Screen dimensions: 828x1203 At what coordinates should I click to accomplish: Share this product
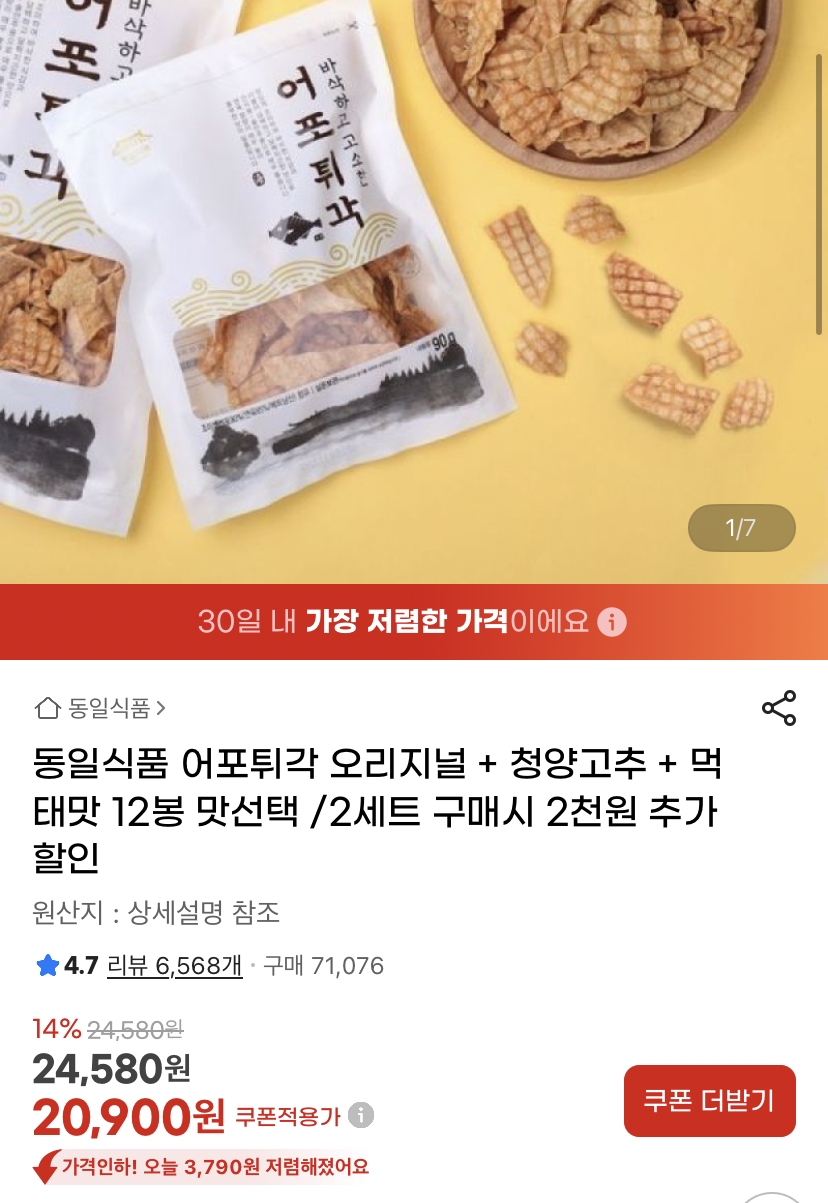coord(779,708)
